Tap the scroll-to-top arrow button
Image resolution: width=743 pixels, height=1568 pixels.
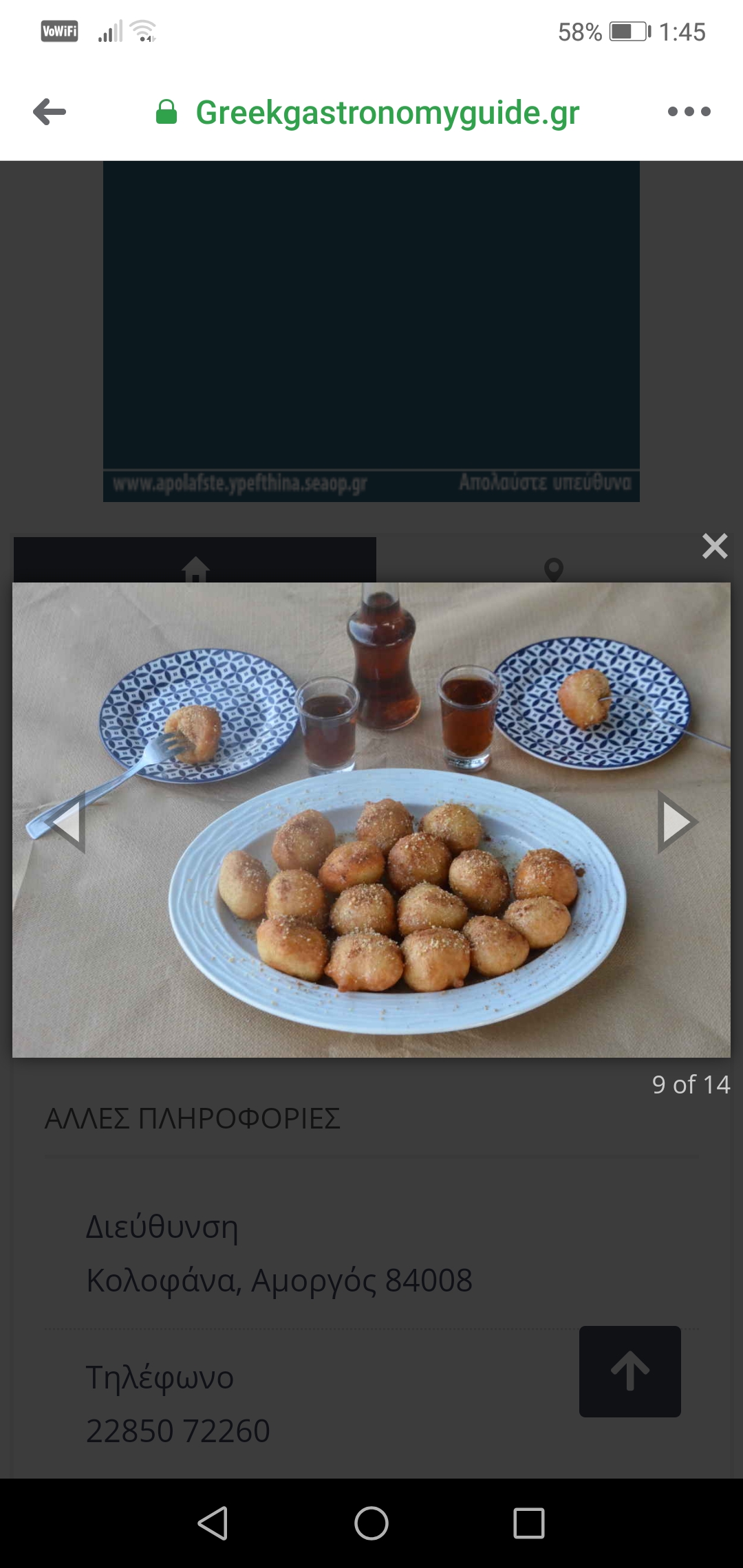630,1371
